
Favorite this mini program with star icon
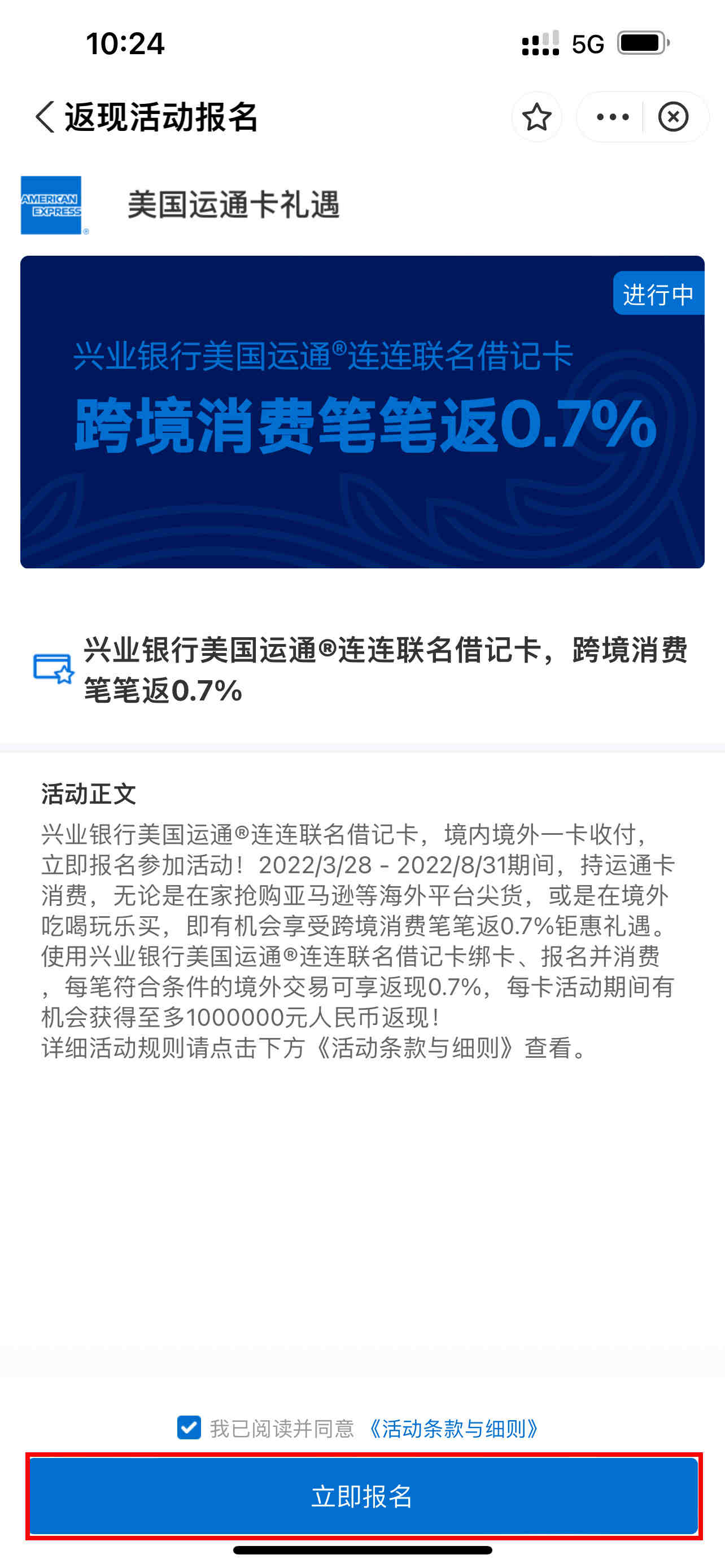click(x=536, y=117)
